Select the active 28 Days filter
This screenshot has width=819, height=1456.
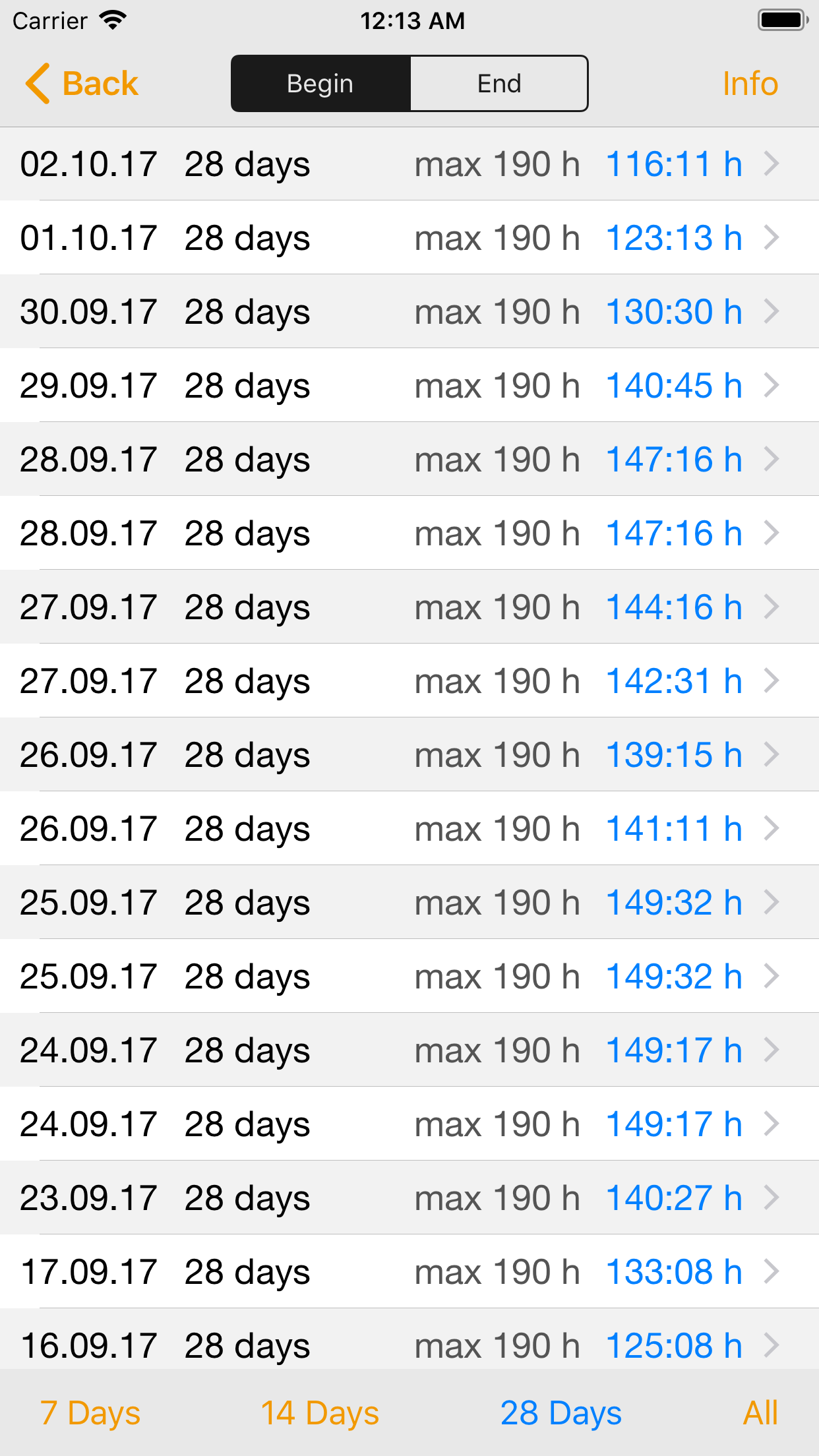pyautogui.click(x=562, y=1413)
